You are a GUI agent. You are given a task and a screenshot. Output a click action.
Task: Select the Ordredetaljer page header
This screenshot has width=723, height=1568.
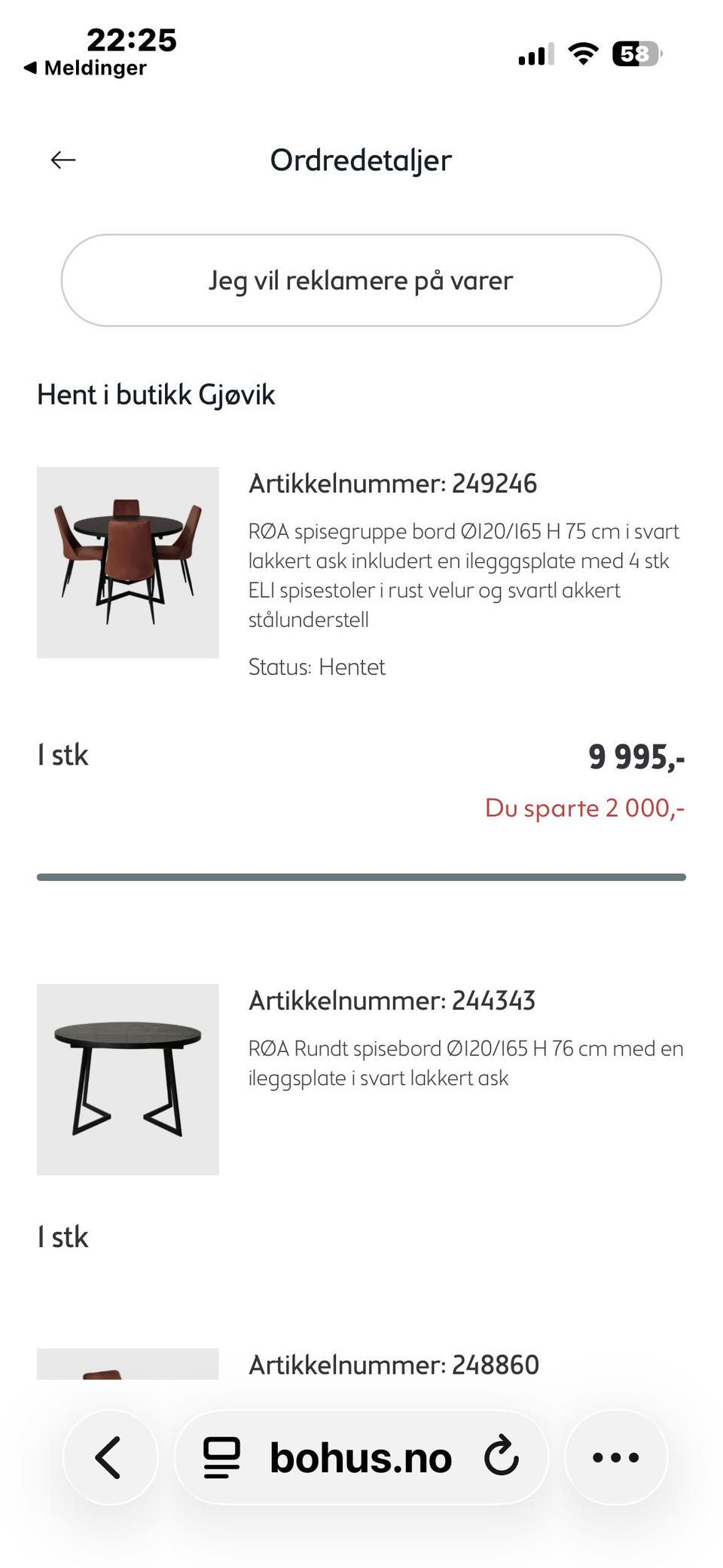coord(360,160)
